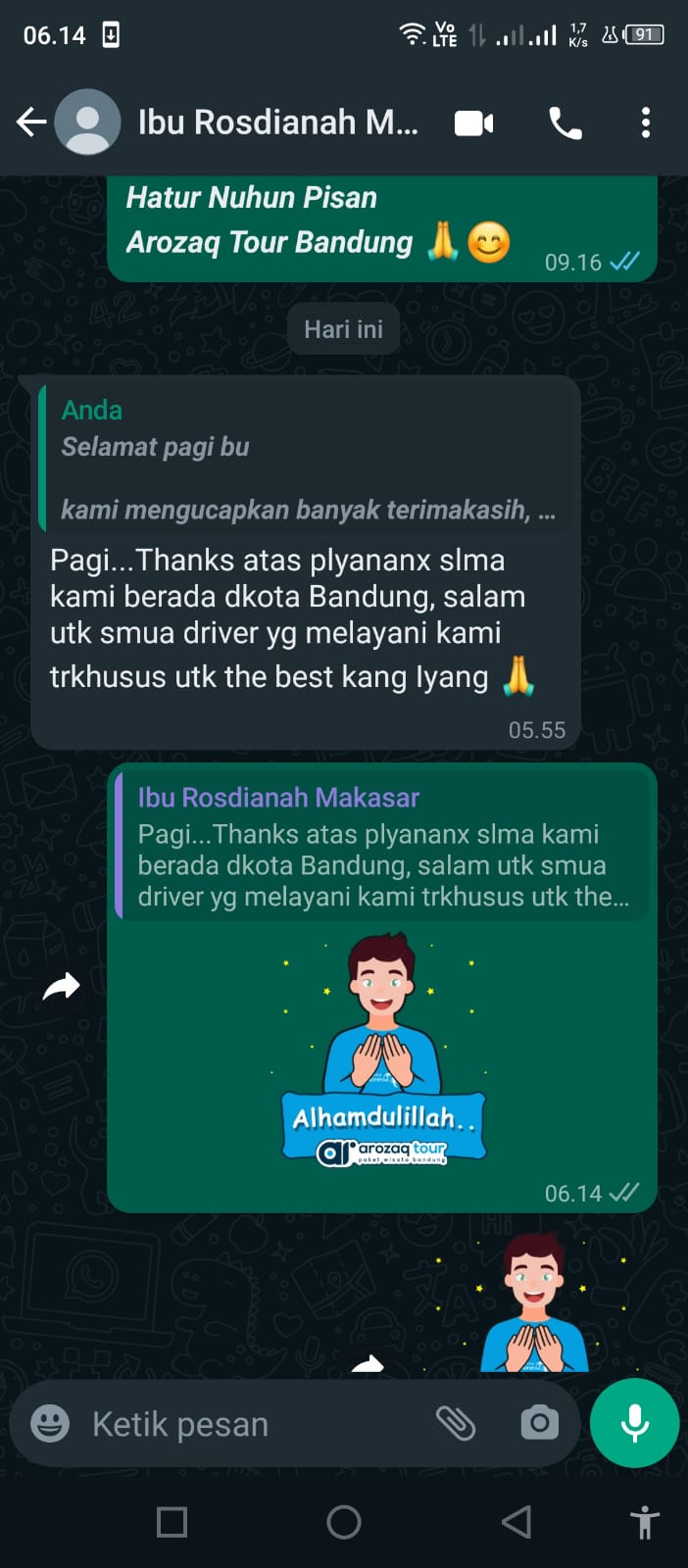Forward the Alhamdulillah sticker message
The image size is (688, 1568).
61,986
